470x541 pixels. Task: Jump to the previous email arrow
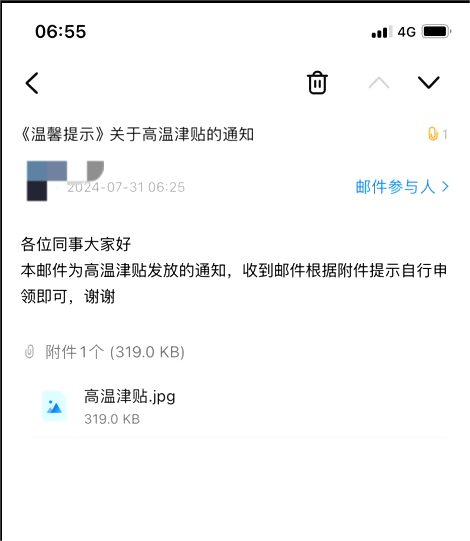379,83
